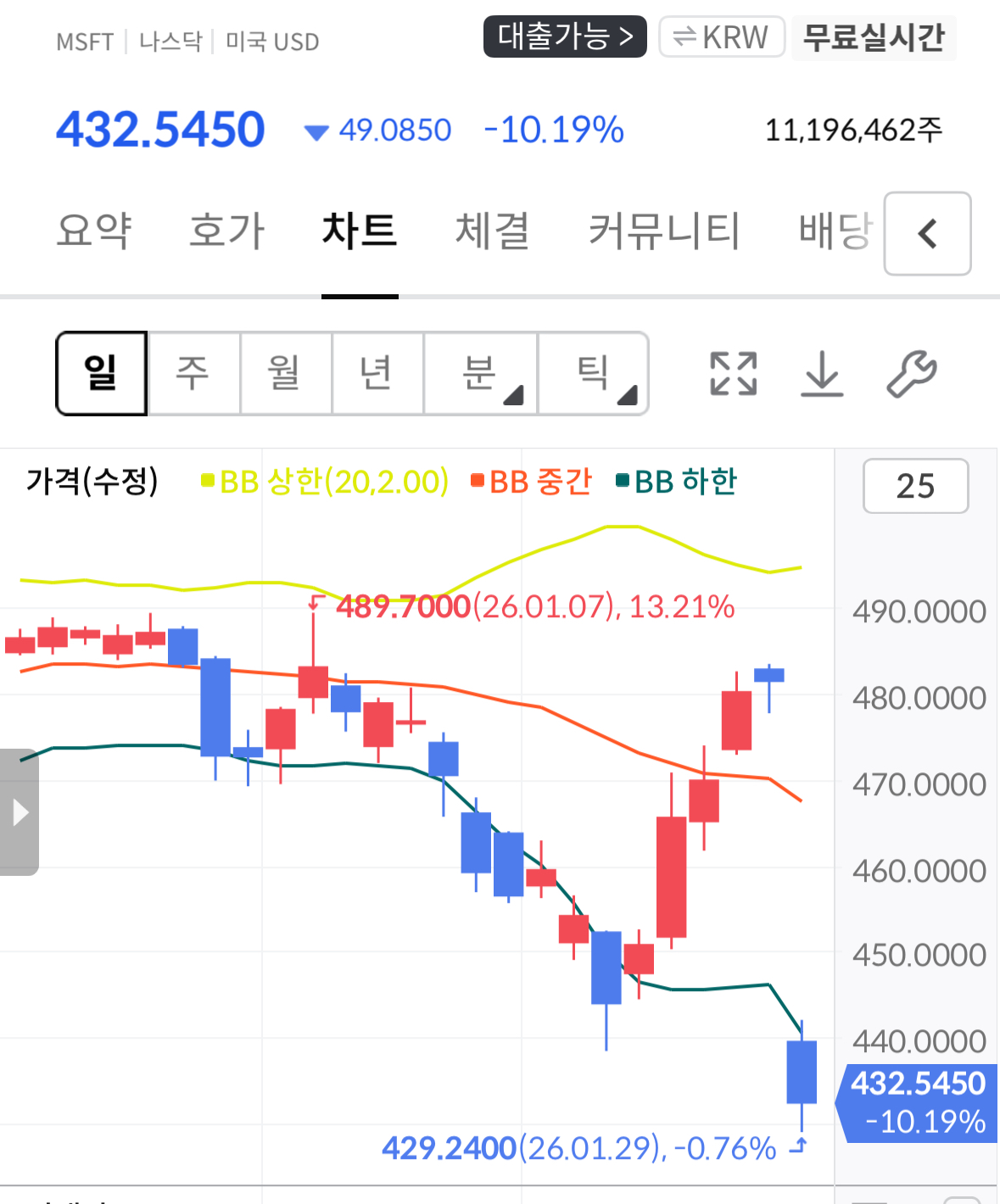Switch chart to 월 monthly interval
1000x1204 pixels.
point(285,373)
